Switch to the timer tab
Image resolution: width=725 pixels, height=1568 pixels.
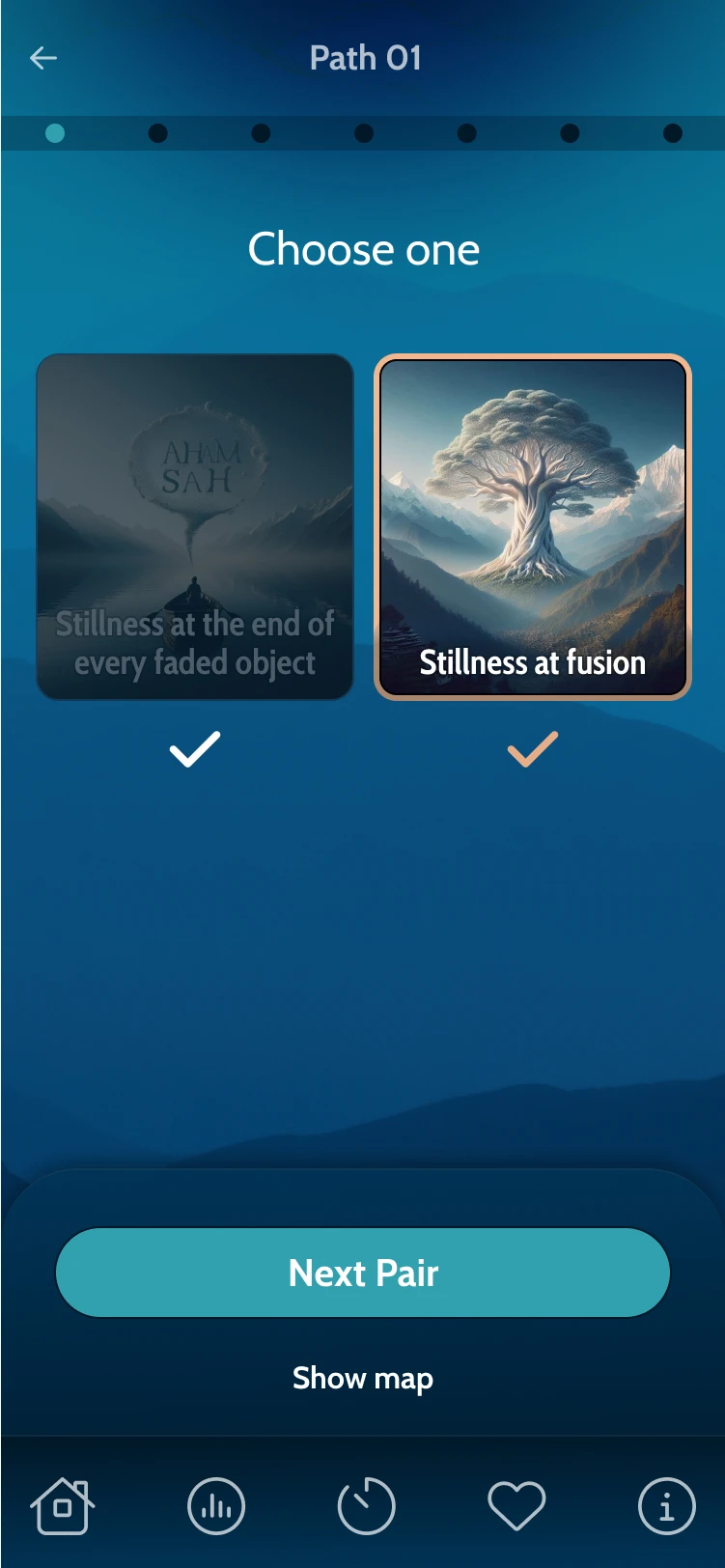click(366, 1505)
